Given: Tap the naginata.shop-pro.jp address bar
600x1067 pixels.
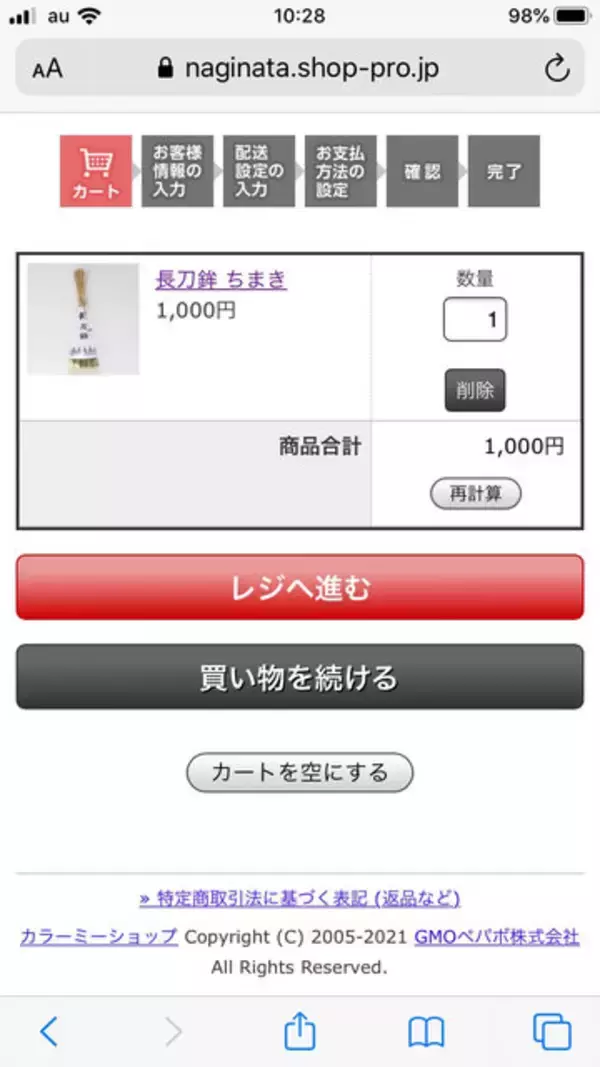Looking at the screenshot, I should click(x=300, y=68).
